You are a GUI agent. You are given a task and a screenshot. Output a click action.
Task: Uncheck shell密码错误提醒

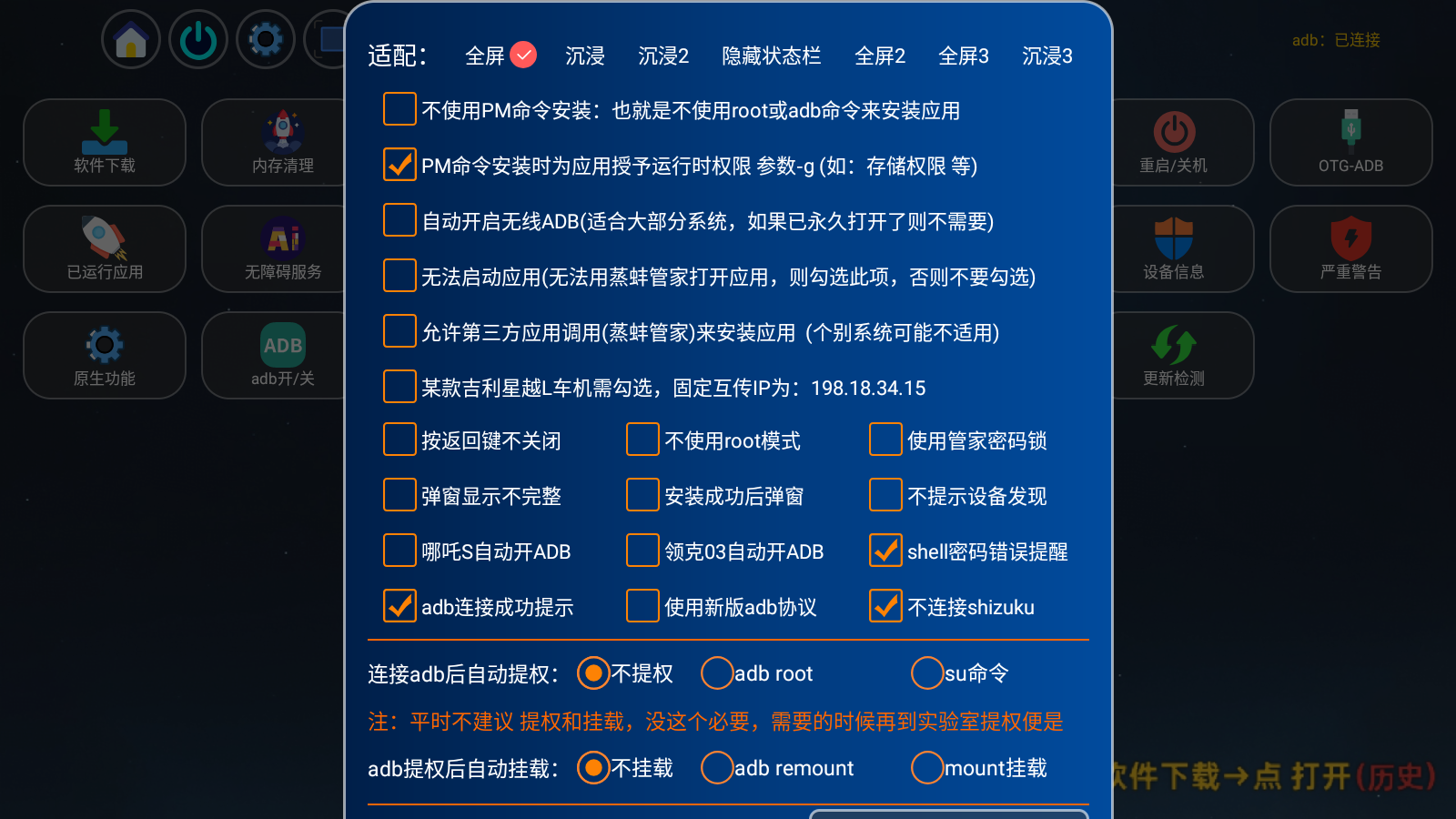[x=885, y=550]
